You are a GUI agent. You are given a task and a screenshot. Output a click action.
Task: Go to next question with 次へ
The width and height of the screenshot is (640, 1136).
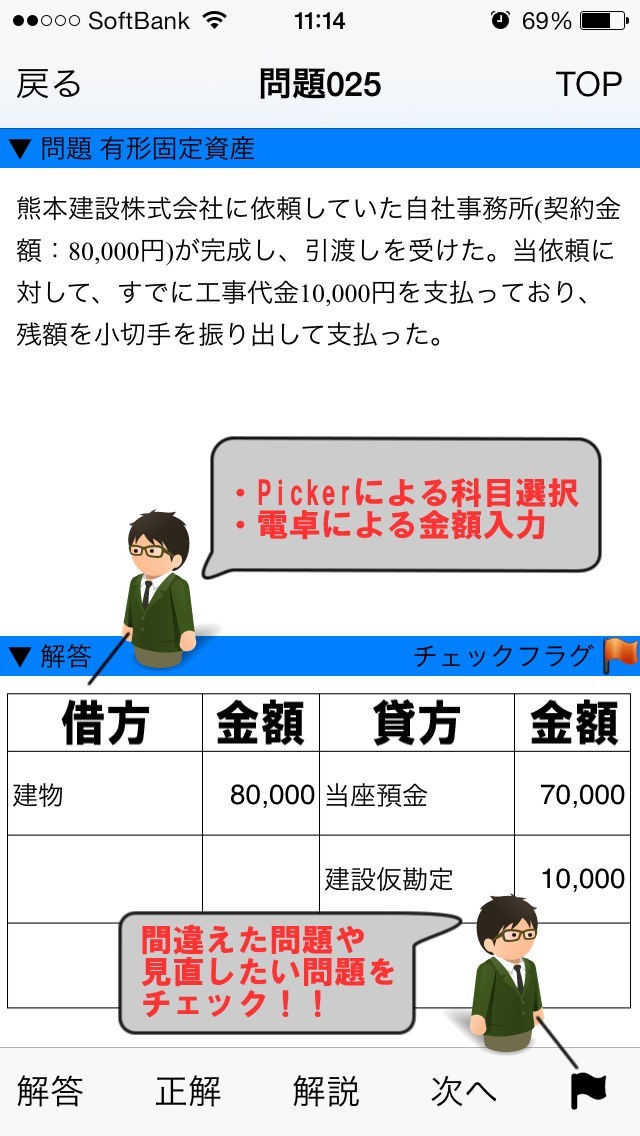(x=463, y=1091)
